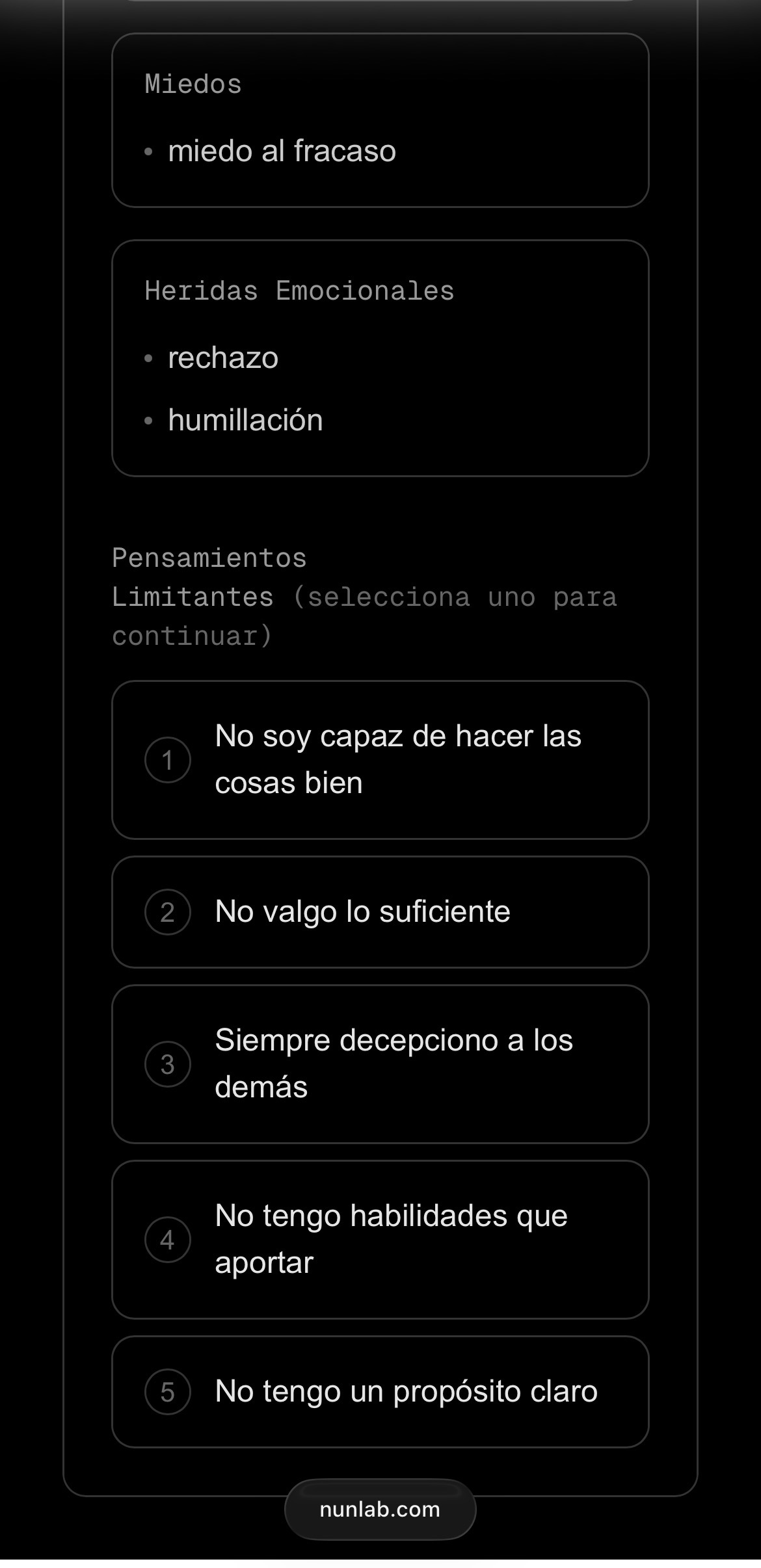Click the circled number 2 icon
The height and width of the screenshot is (1568, 761).
click(167, 913)
